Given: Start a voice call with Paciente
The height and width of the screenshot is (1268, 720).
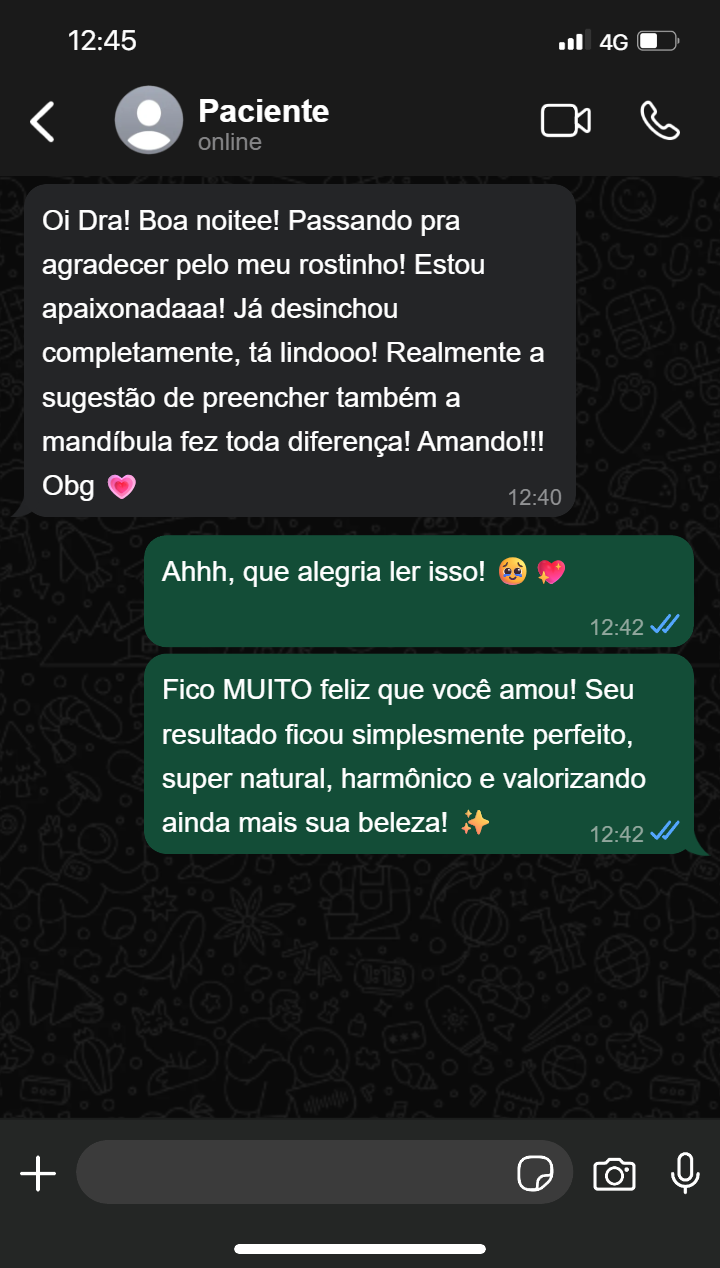Looking at the screenshot, I should (x=660, y=121).
